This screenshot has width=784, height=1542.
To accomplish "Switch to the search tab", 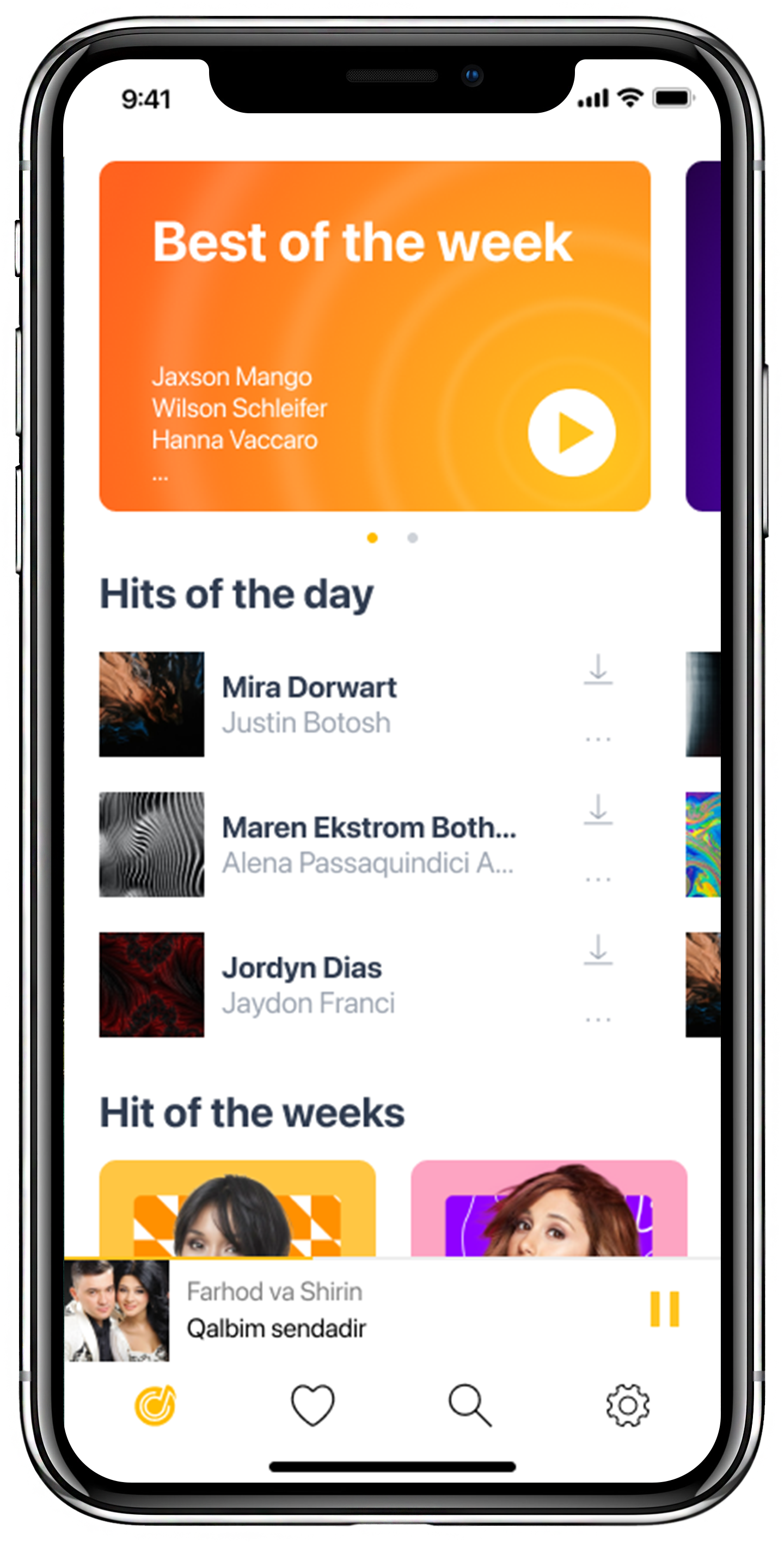I will point(470,1405).
